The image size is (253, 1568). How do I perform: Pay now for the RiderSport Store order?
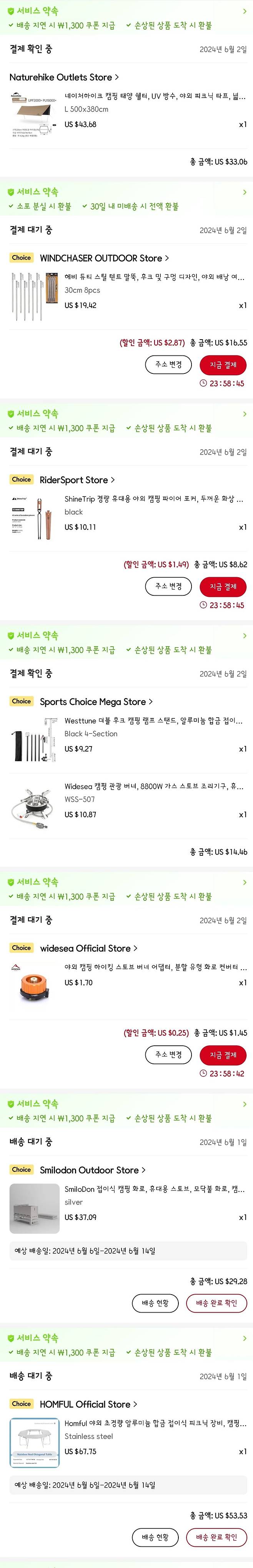point(223,586)
